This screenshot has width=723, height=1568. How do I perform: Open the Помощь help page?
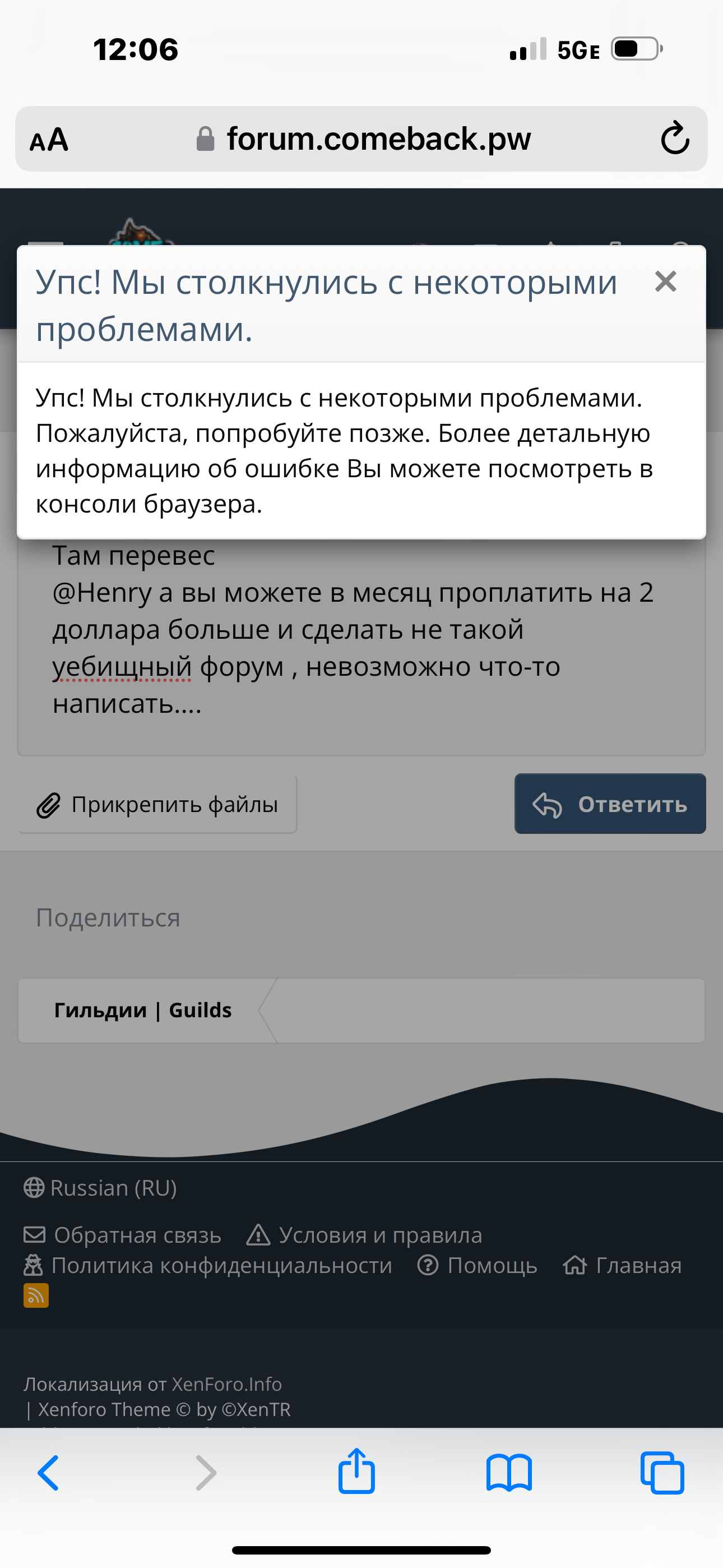478,1266
